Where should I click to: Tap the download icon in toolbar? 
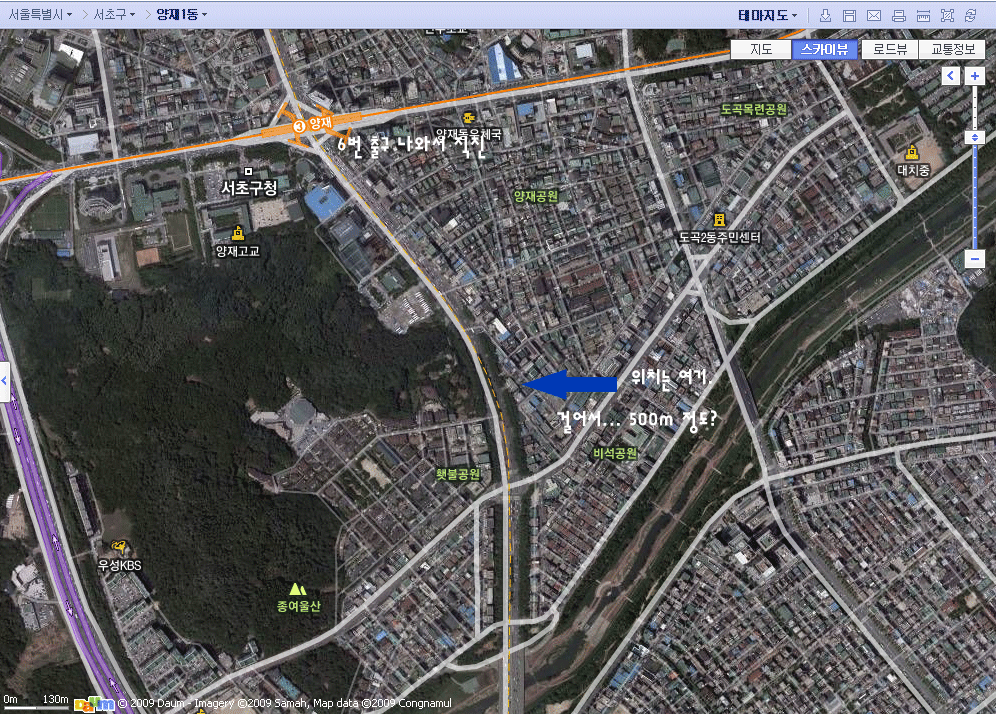[825, 16]
